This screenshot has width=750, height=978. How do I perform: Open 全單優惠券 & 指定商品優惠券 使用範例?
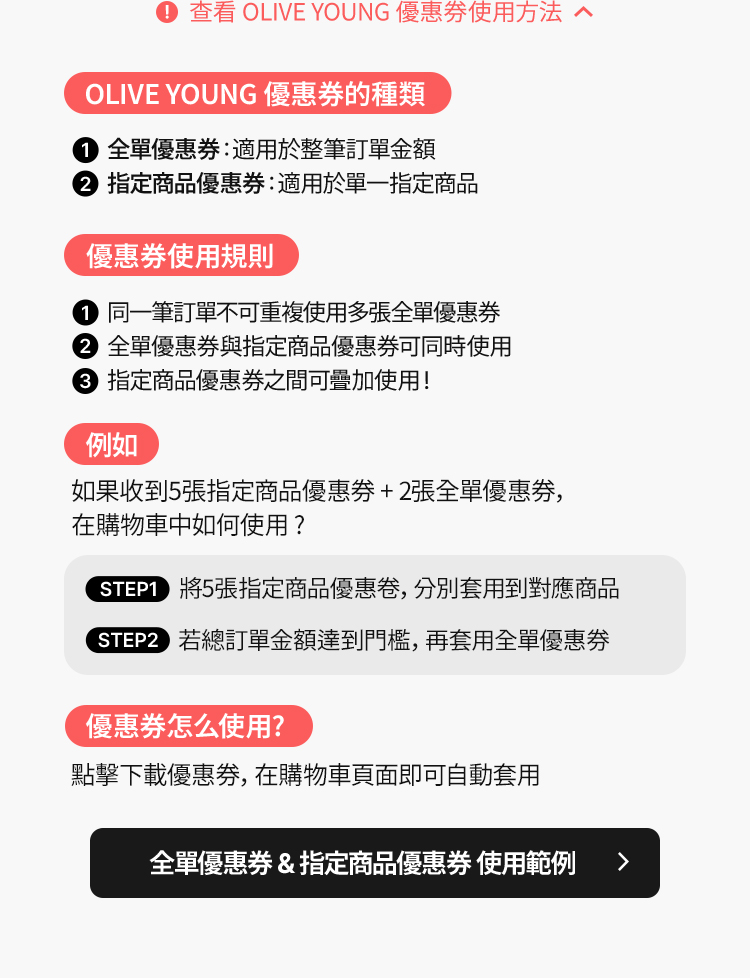374,863
